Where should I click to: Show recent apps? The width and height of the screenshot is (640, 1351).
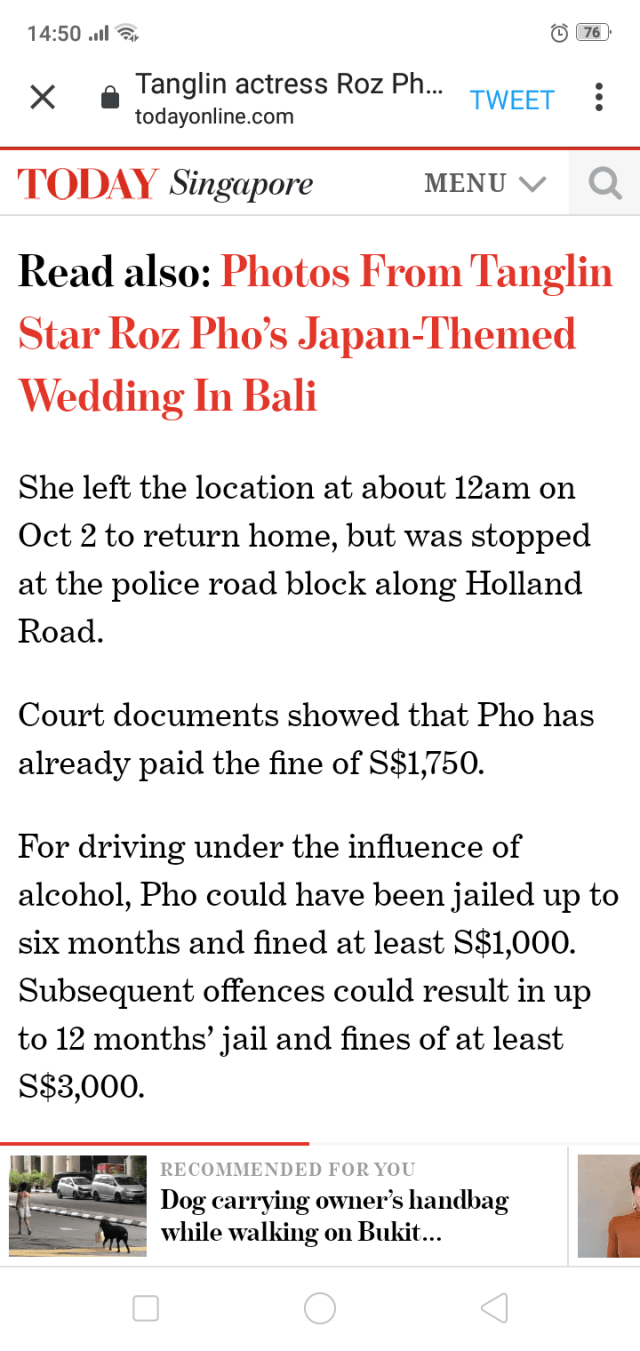(x=146, y=1308)
